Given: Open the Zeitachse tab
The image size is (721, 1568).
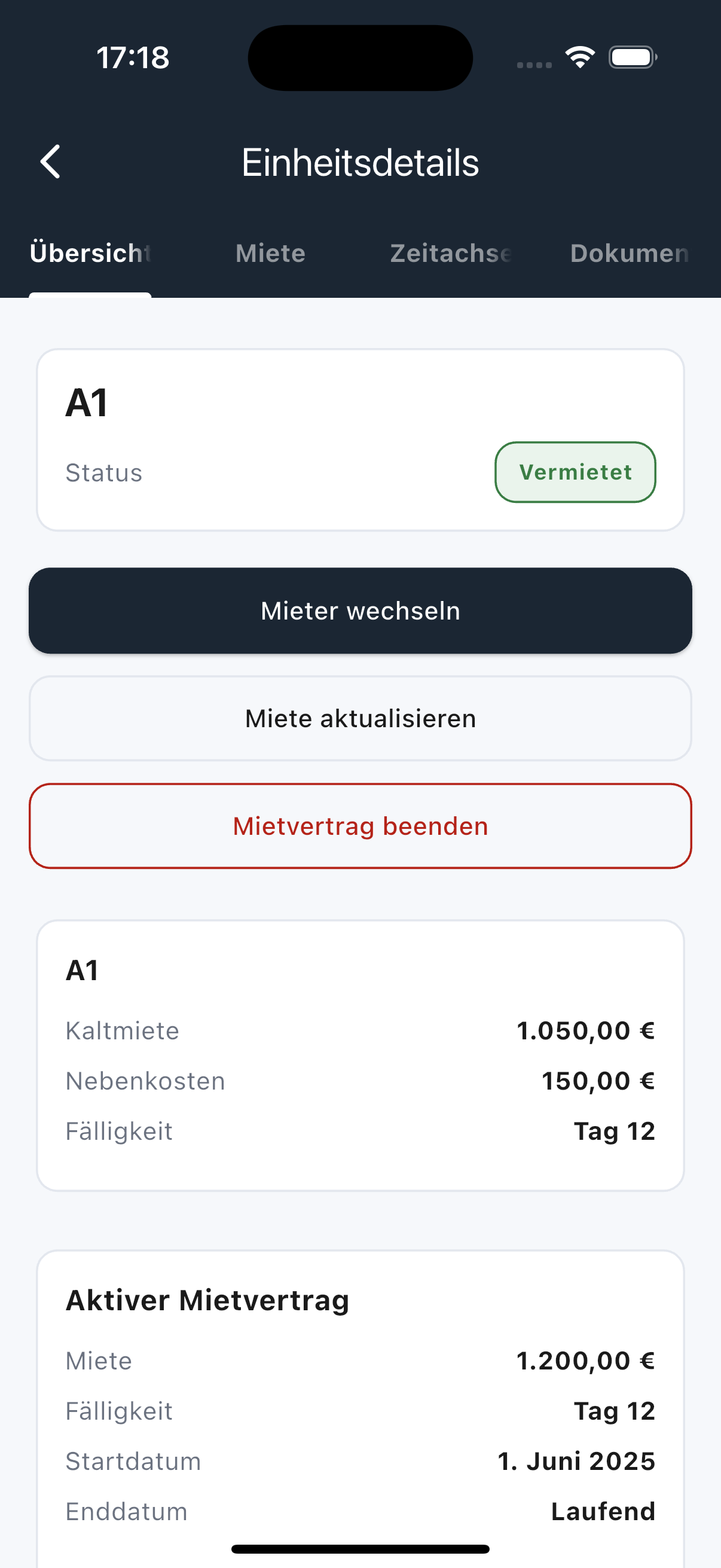Looking at the screenshot, I should [450, 253].
